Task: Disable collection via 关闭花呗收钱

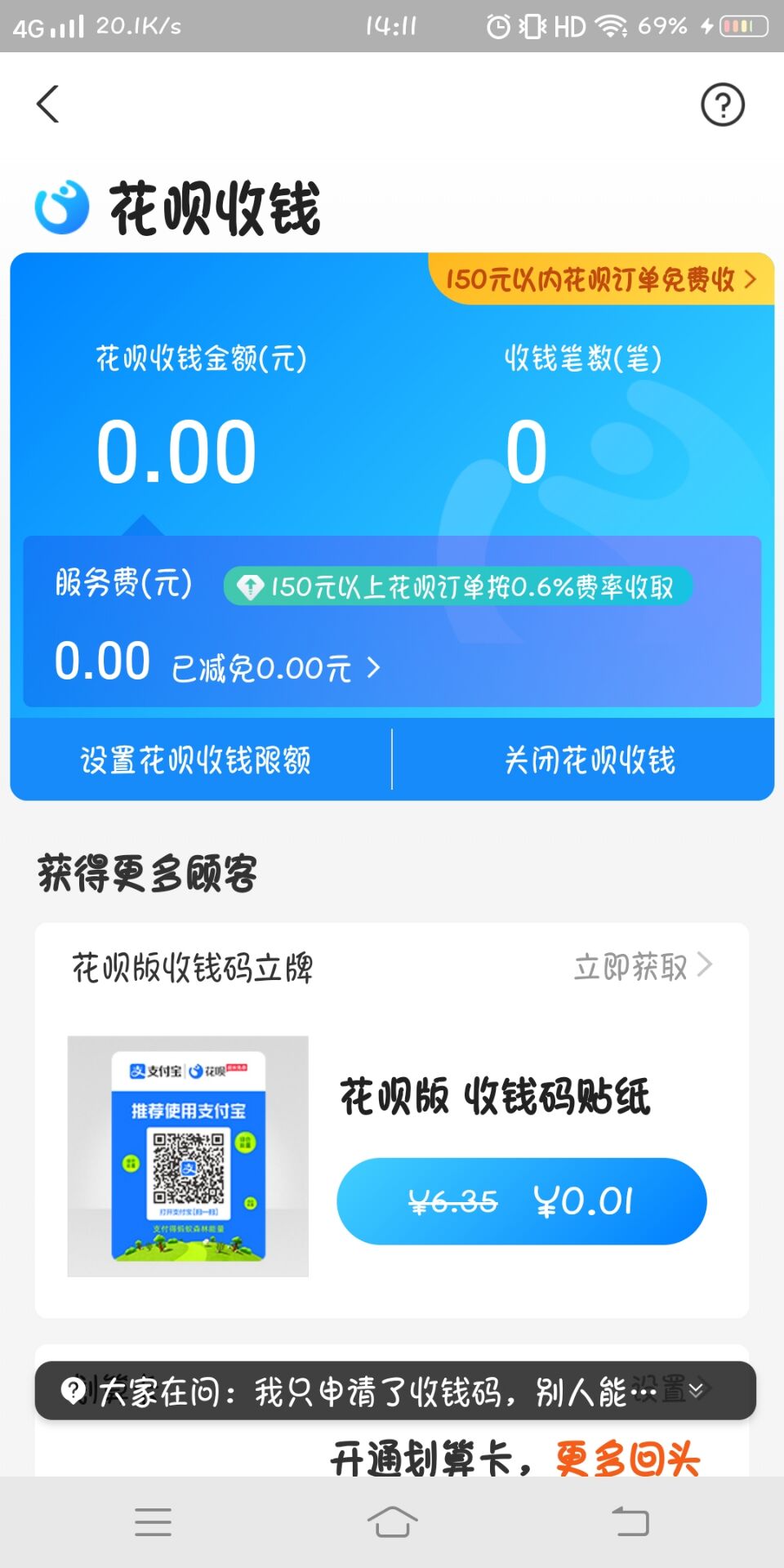Action: tap(590, 759)
